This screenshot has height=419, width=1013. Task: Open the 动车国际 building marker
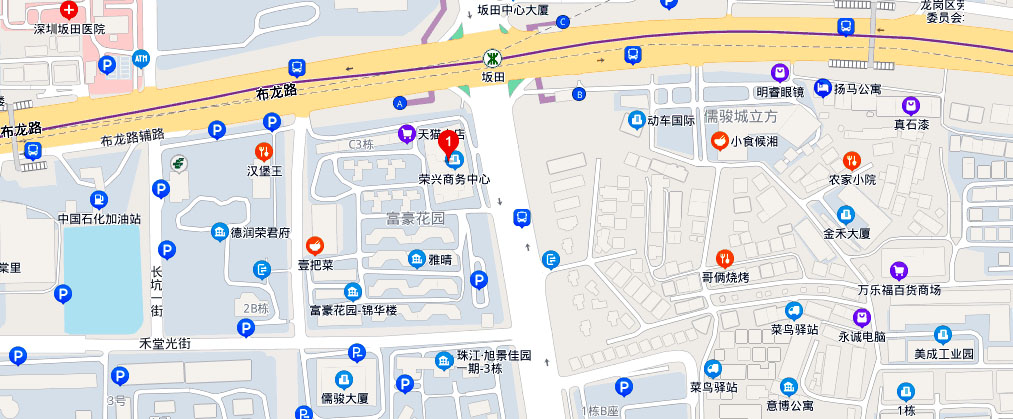click(636, 121)
